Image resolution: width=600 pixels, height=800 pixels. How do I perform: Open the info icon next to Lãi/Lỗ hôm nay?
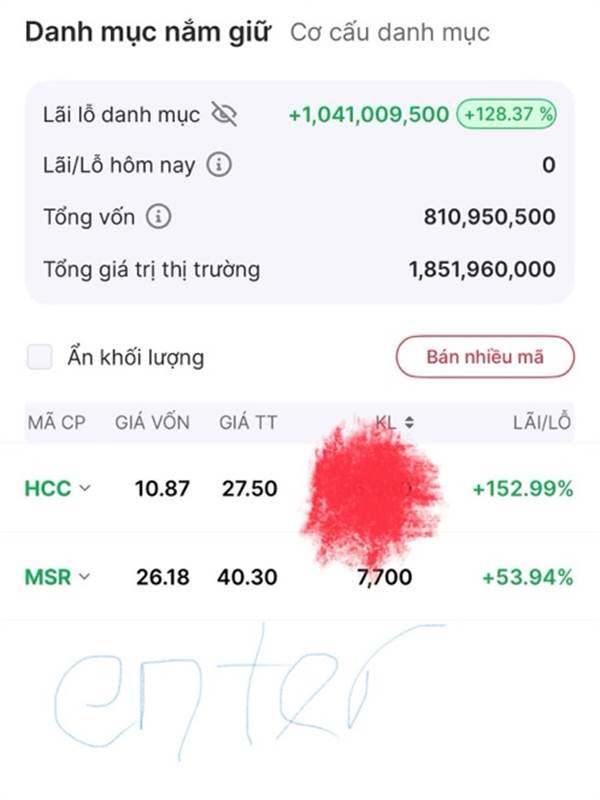click(219, 165)
